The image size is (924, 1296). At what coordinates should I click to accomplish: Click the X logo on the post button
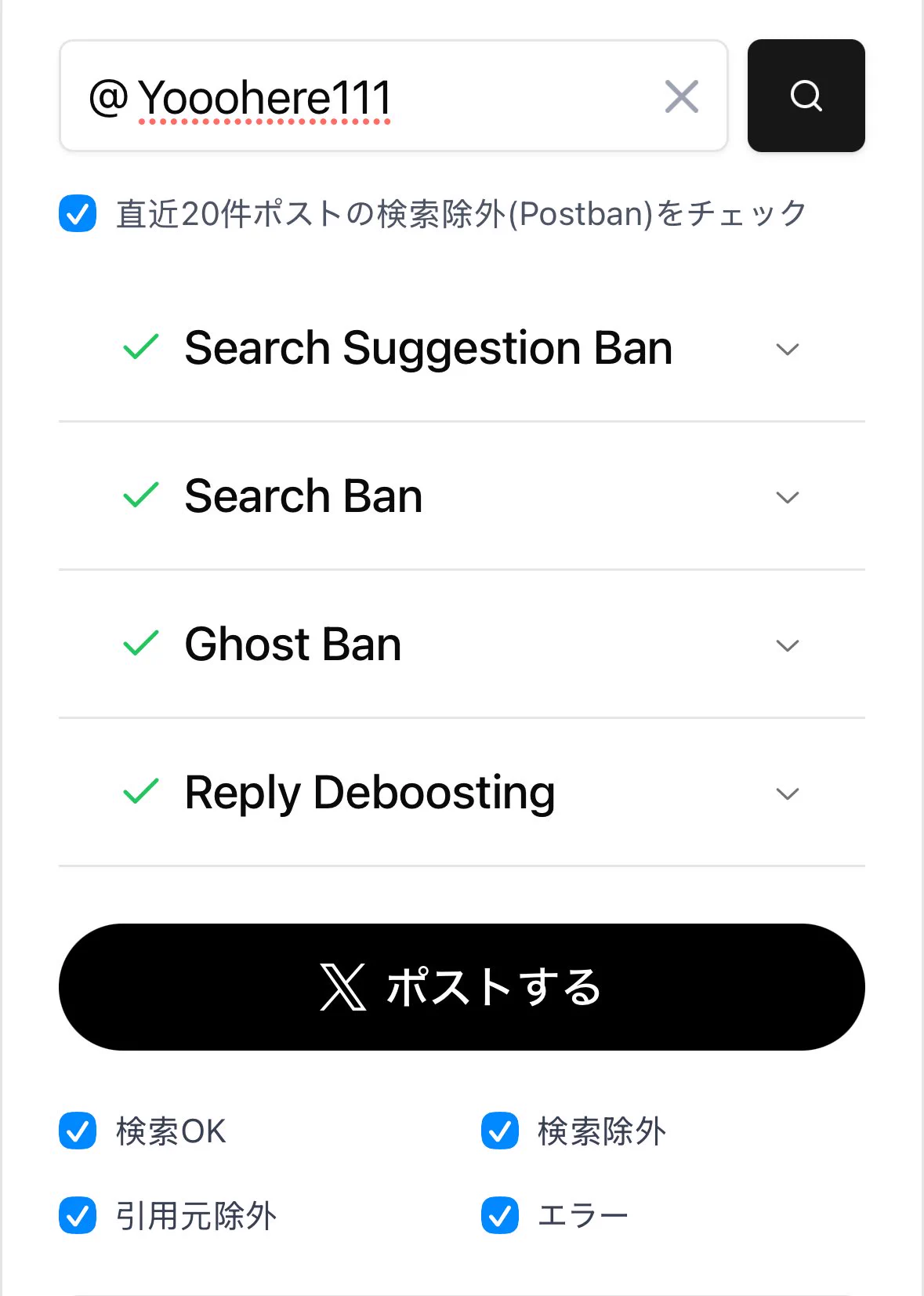coord(342,987)
